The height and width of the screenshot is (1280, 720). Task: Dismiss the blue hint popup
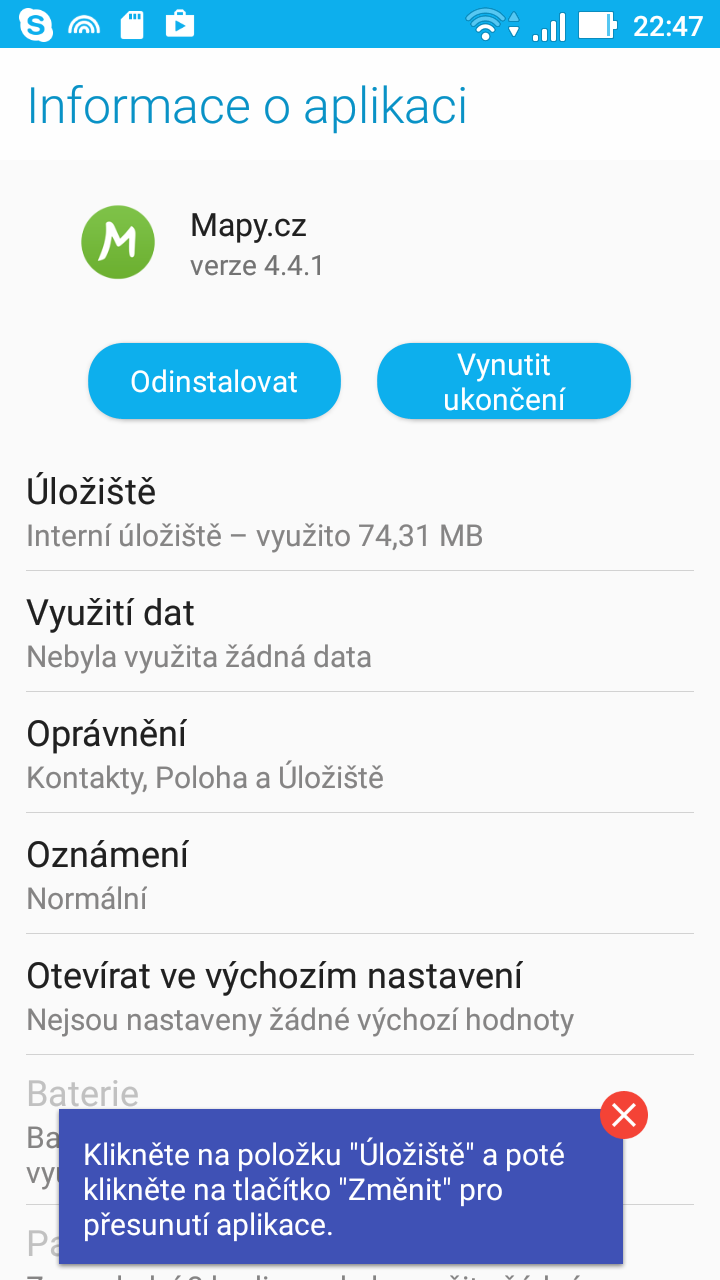tap(624, 1115)
